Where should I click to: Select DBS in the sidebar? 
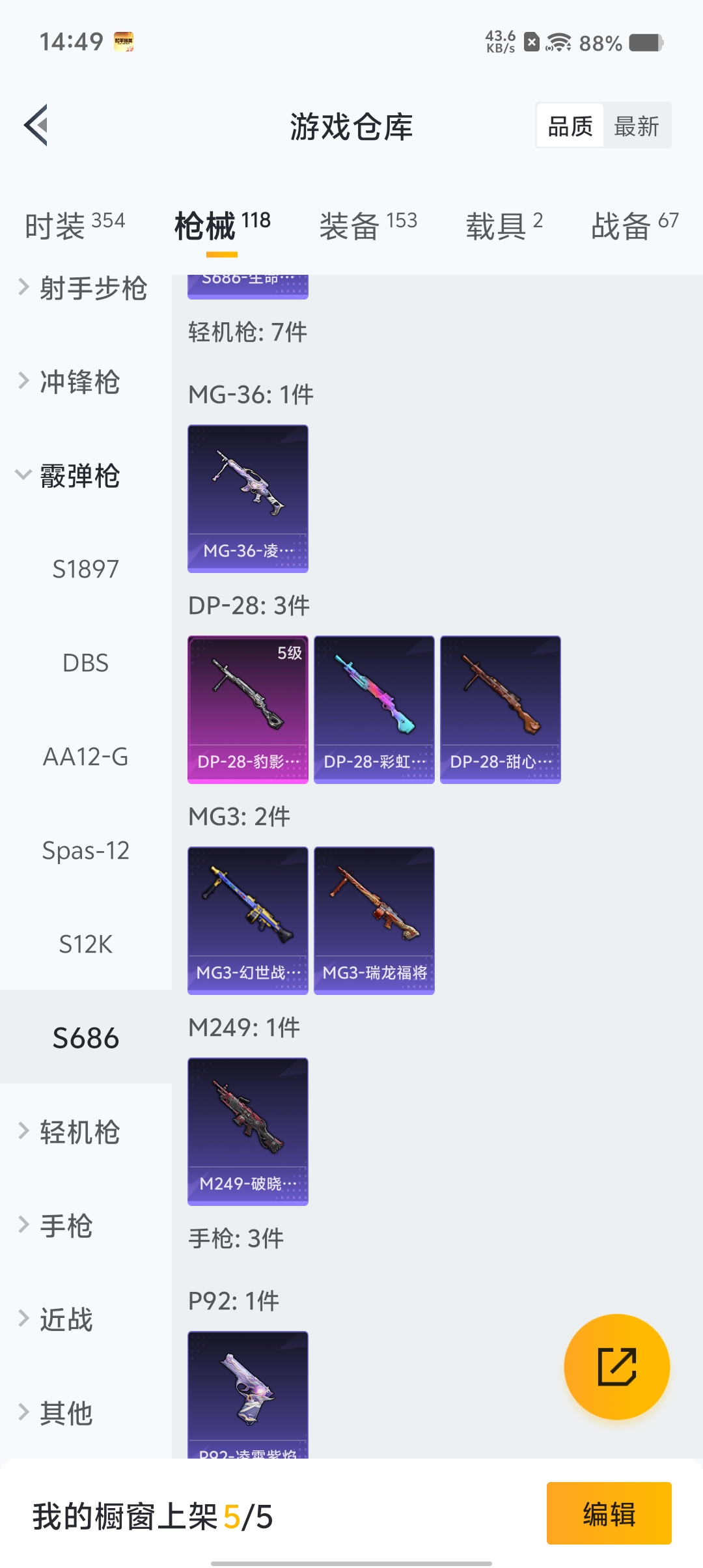click(85, 663)
